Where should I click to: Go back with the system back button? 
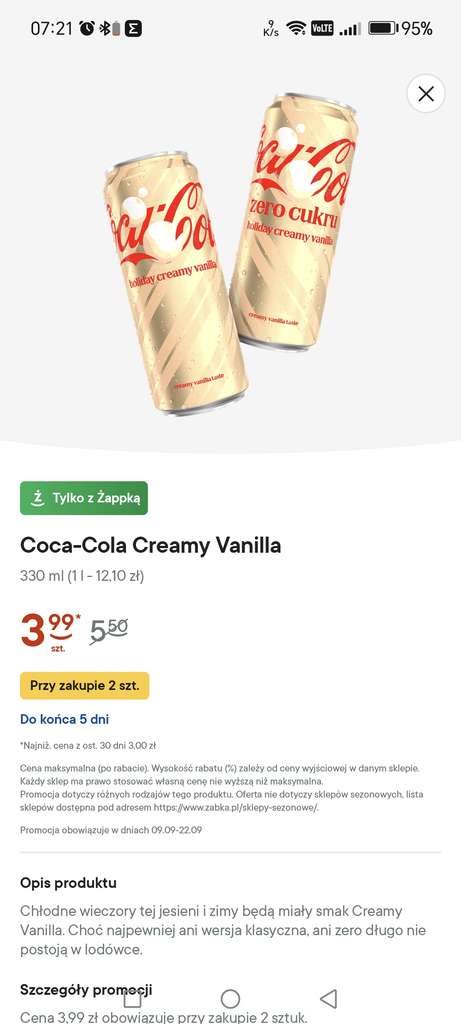[328, 999]
